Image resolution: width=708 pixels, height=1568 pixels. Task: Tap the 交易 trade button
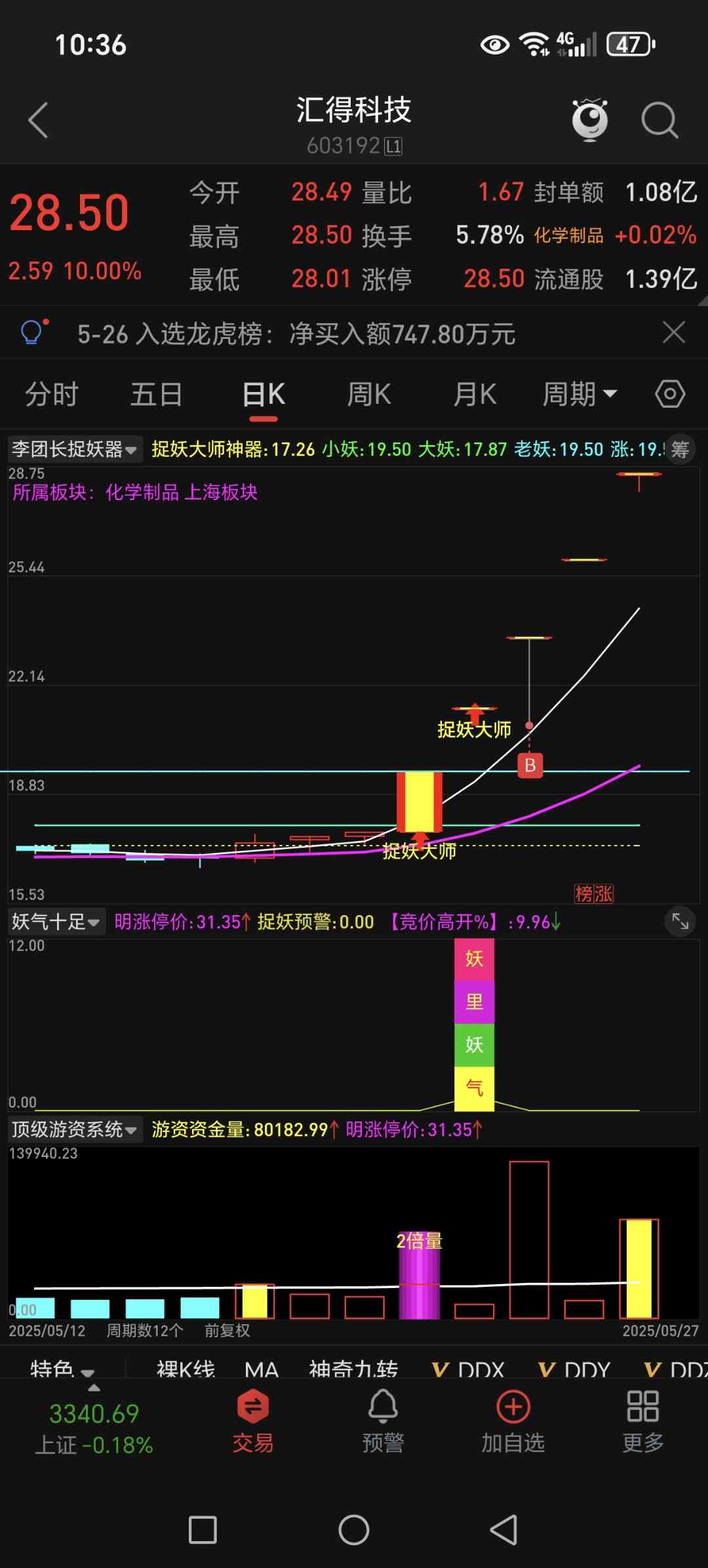click(252, 1421)
